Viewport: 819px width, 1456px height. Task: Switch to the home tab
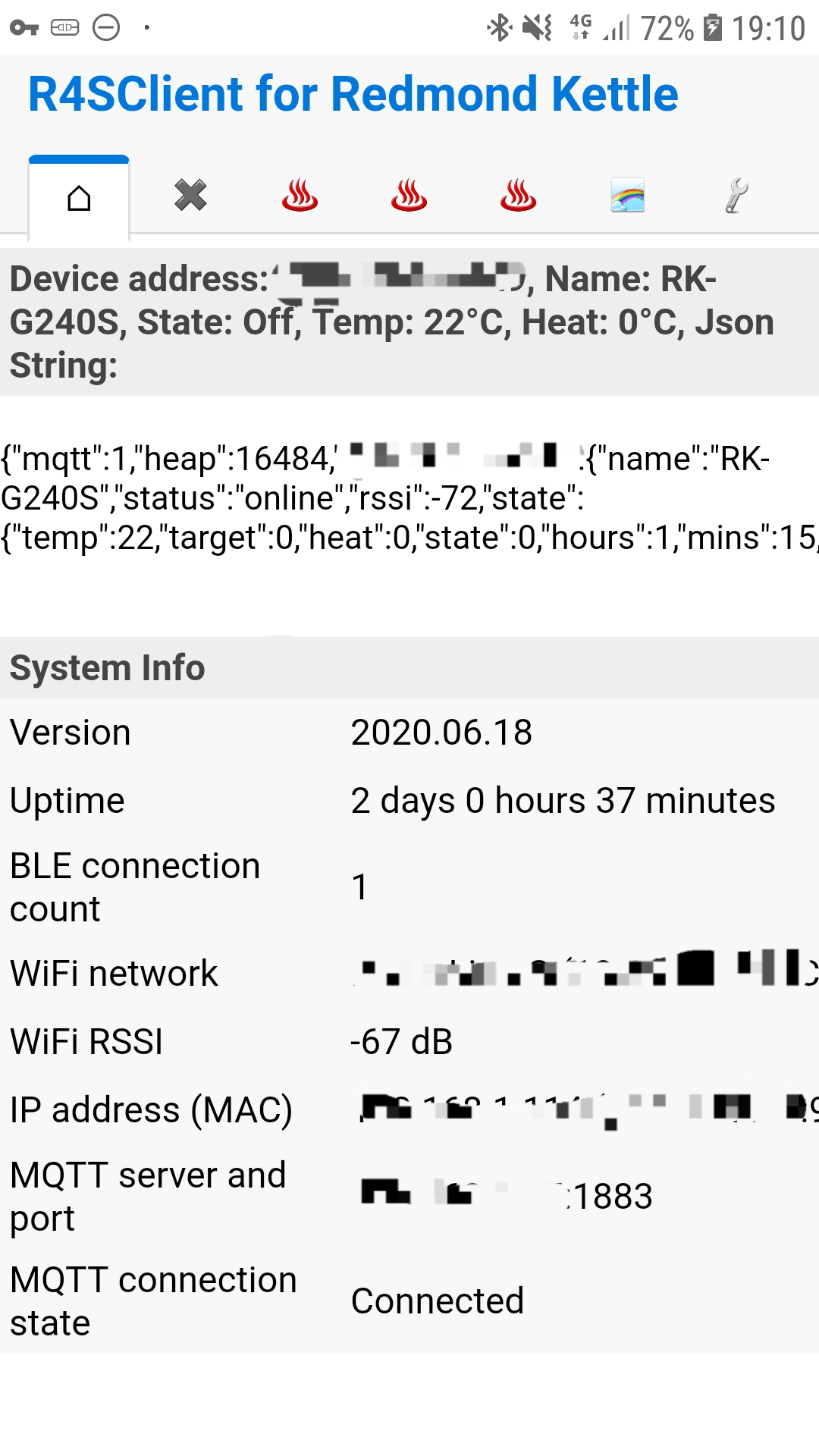tap(79, 198)
